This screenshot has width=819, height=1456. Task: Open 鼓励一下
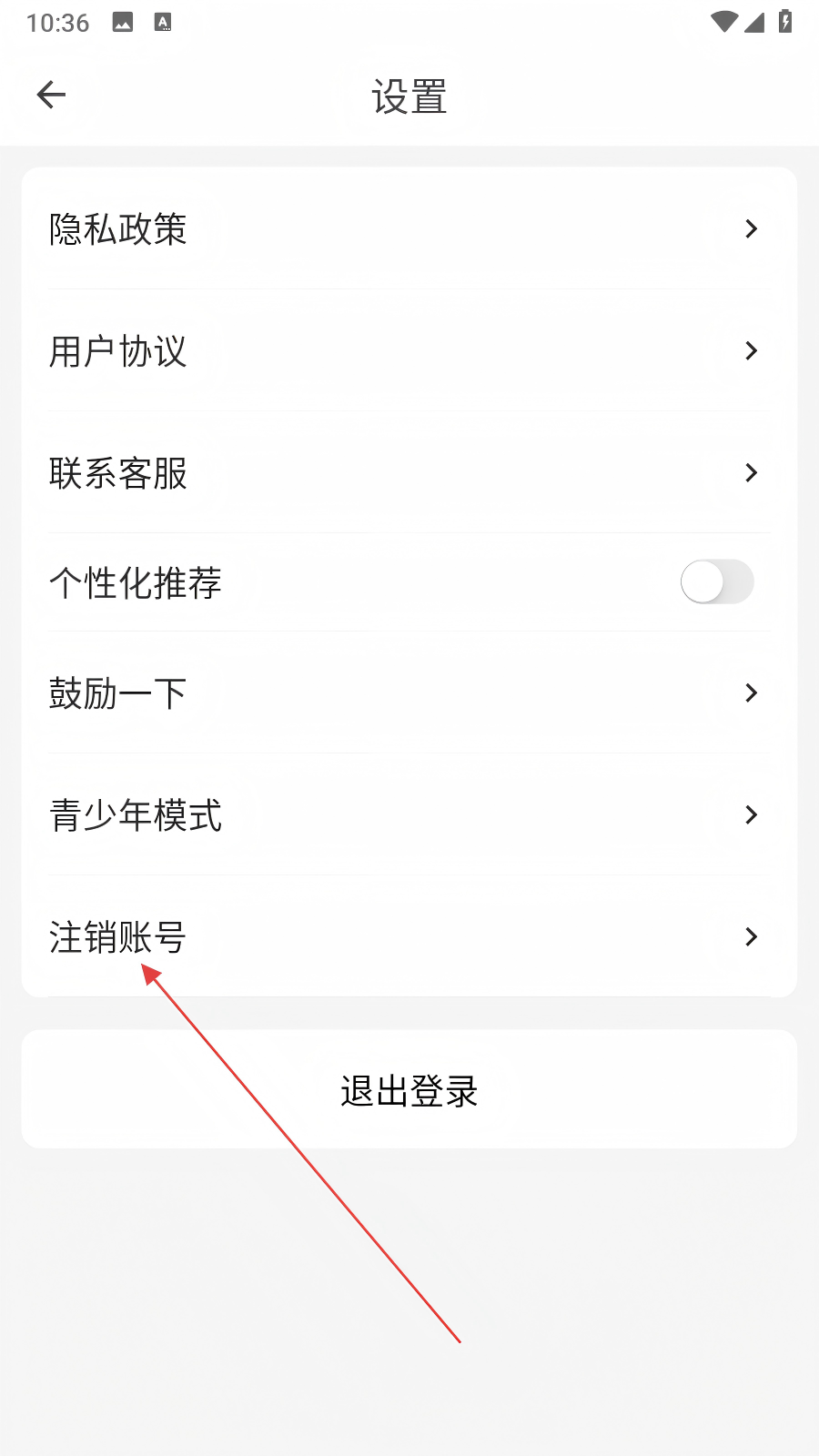pos(409,693)
